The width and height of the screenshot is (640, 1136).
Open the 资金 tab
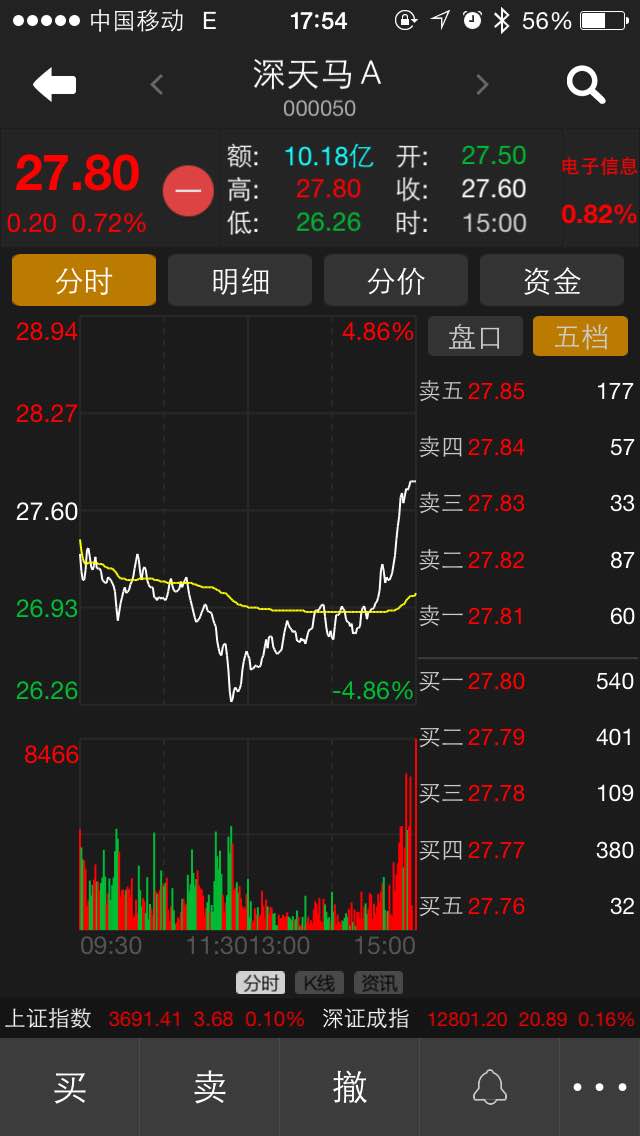point(552,280)
